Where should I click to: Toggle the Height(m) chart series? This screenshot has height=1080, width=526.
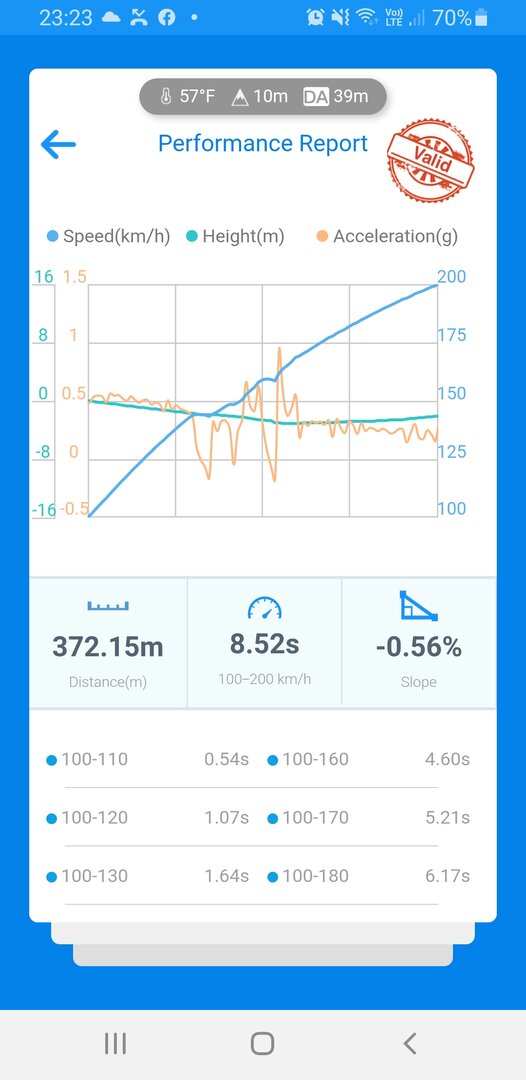235,237
